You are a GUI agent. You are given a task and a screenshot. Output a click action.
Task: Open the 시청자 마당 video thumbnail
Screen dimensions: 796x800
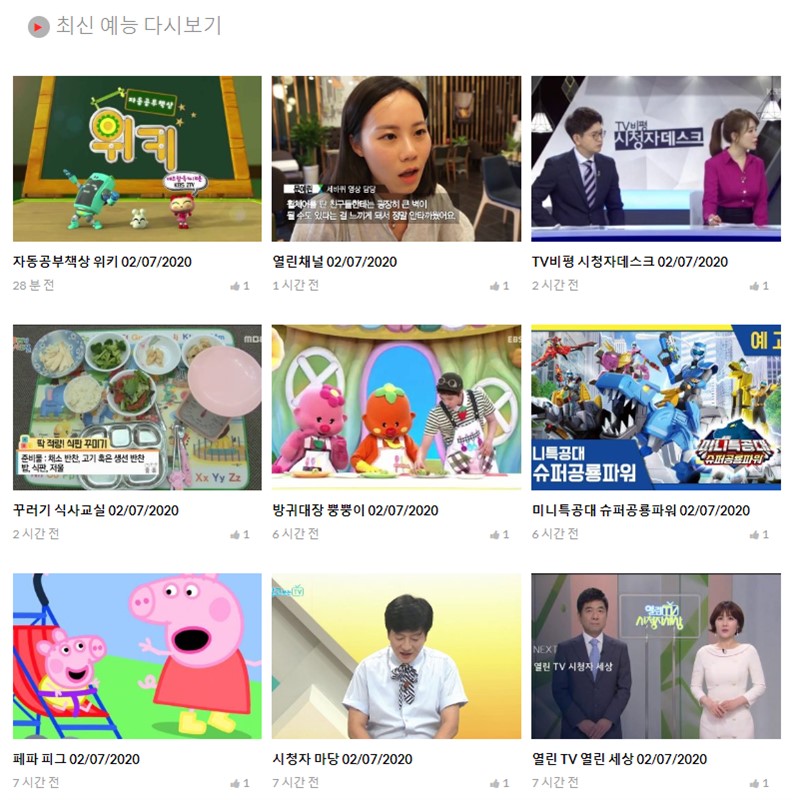click(396, 656)
